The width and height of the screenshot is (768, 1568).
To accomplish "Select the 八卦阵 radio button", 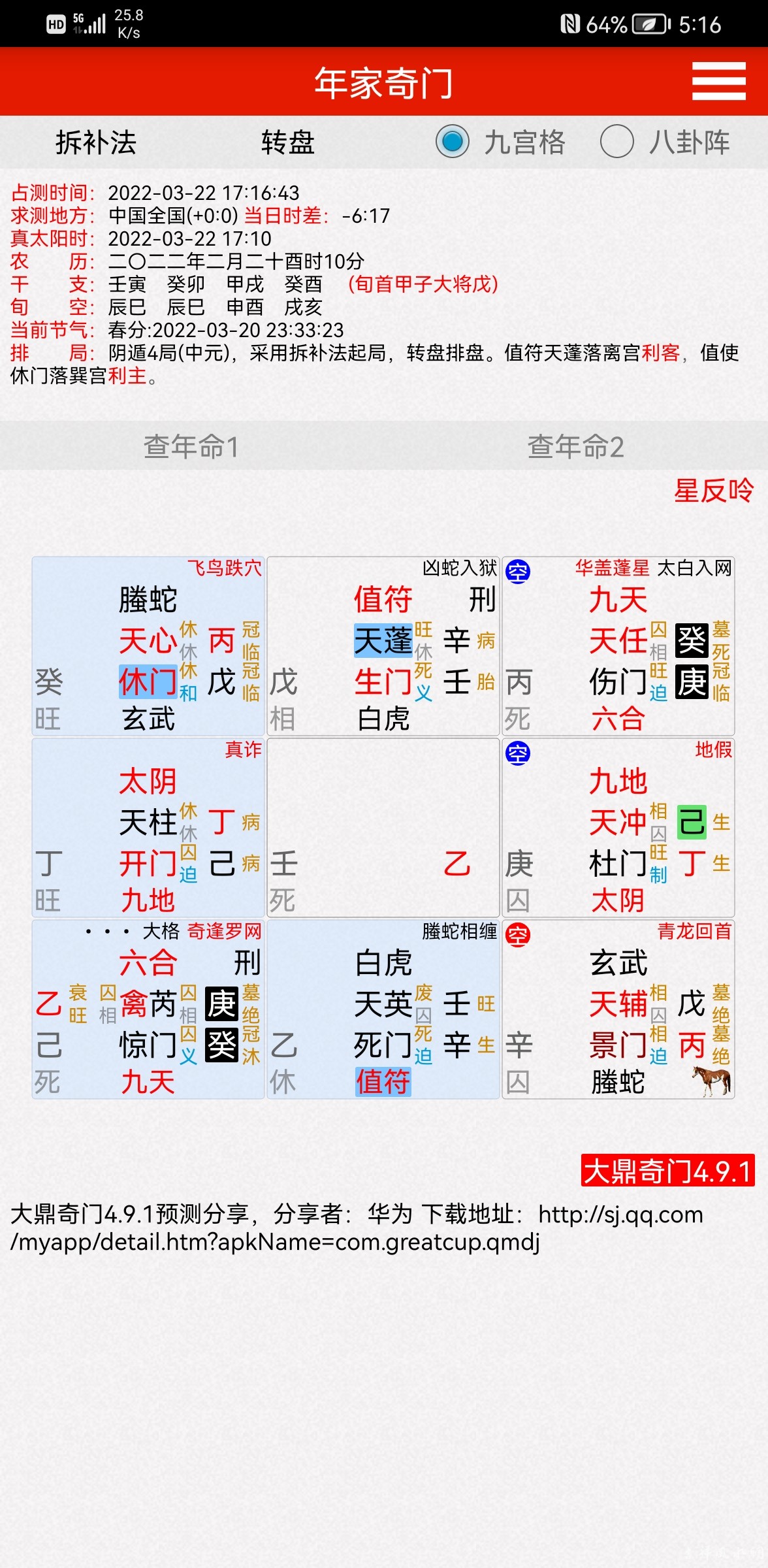I will [617, 142].
